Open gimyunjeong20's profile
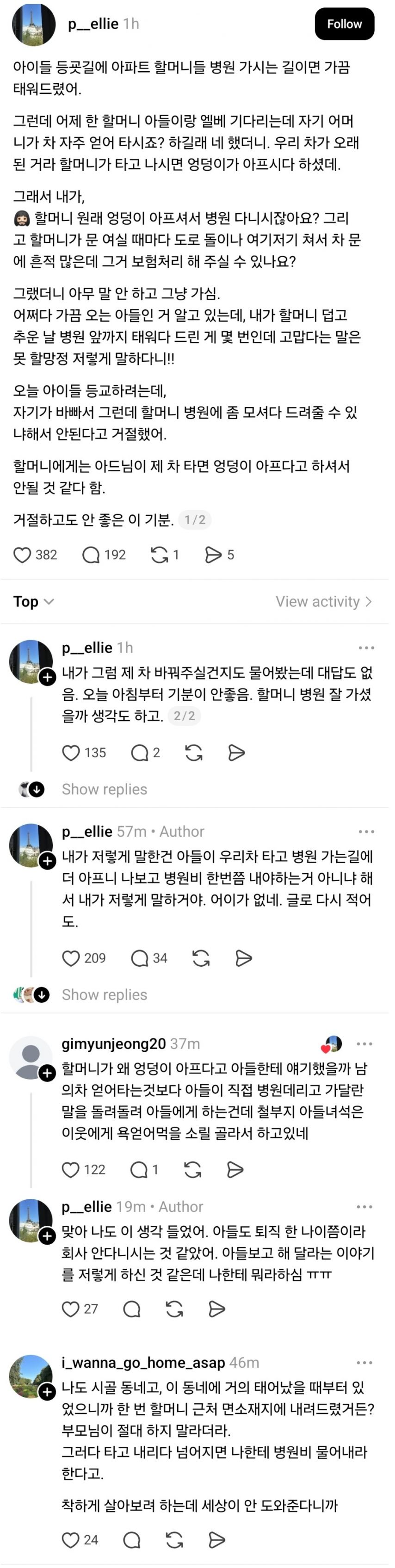Screen dimensions: 395x1568 point(113,1044)
